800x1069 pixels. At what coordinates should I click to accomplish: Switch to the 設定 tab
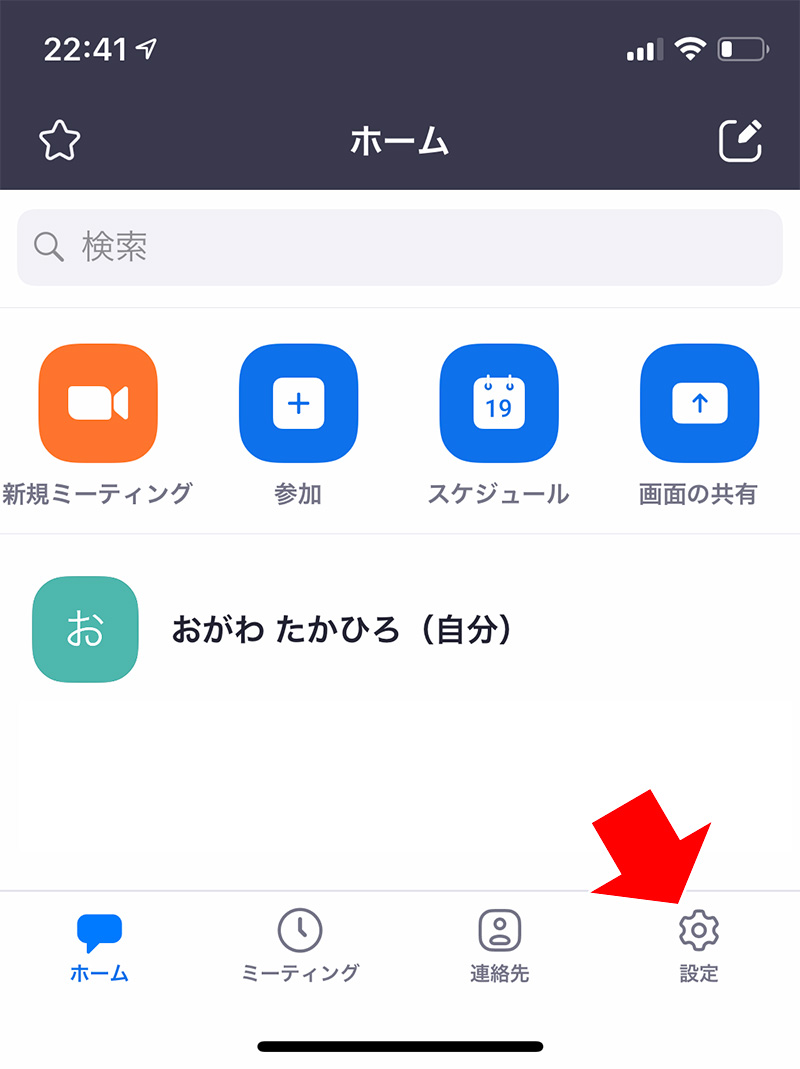point(699,946)
